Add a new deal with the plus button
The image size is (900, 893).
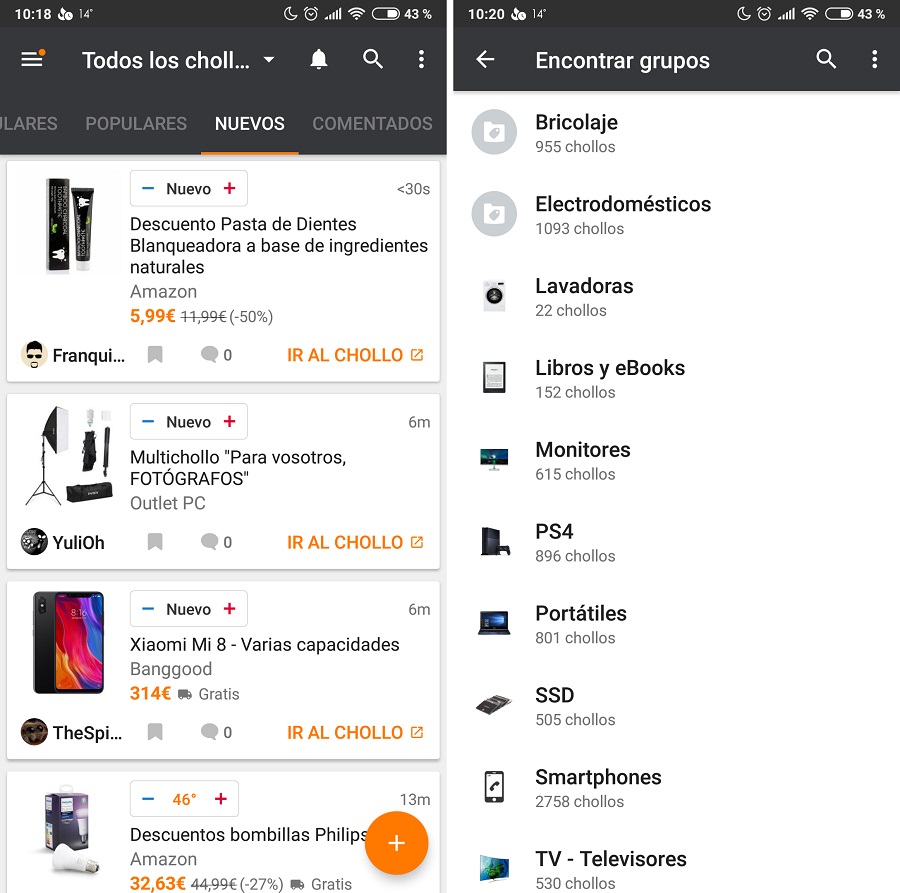pyautogui.click(x=396, y=843)
